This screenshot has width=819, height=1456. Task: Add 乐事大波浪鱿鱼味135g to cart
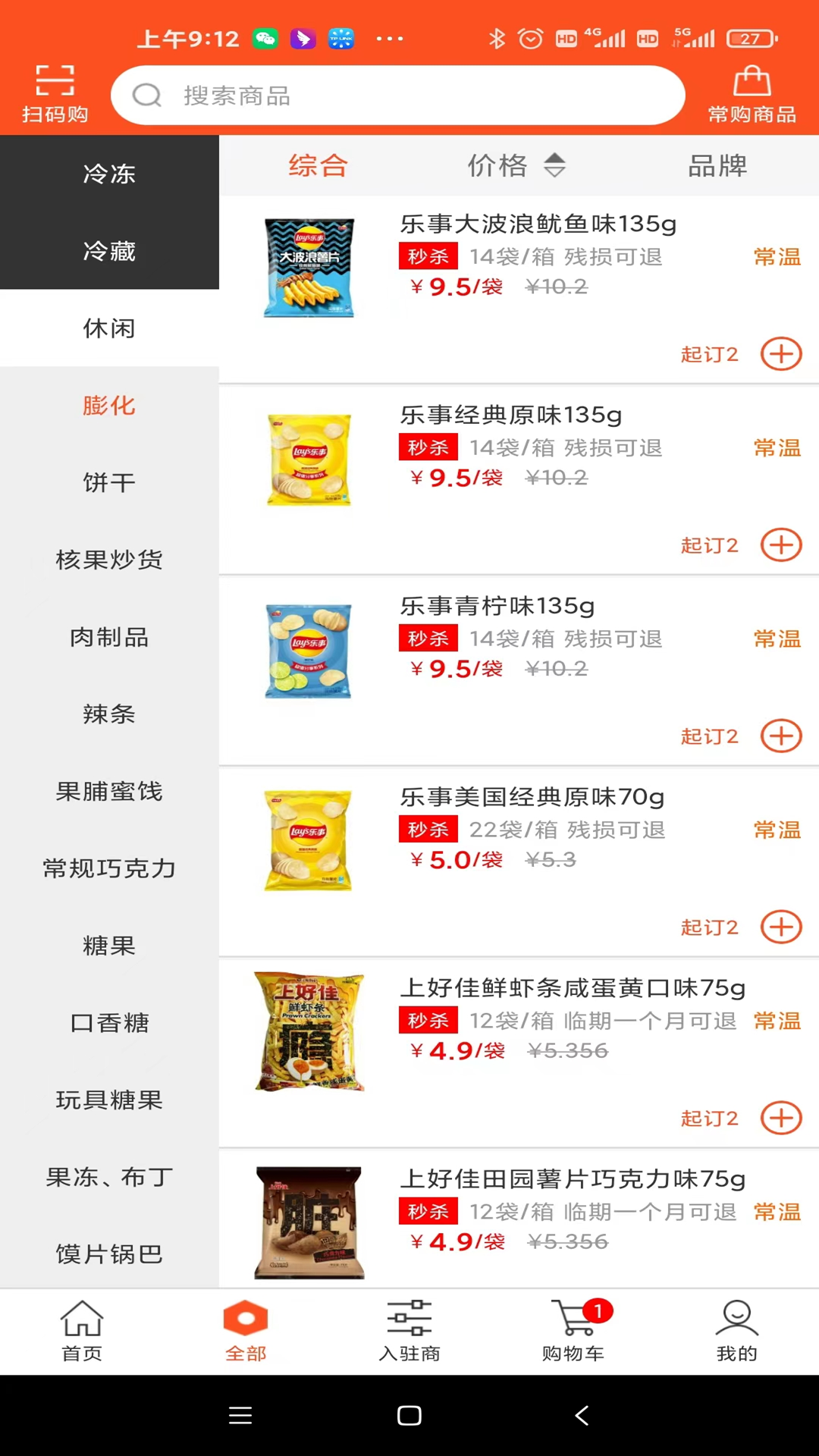[781, 354]
